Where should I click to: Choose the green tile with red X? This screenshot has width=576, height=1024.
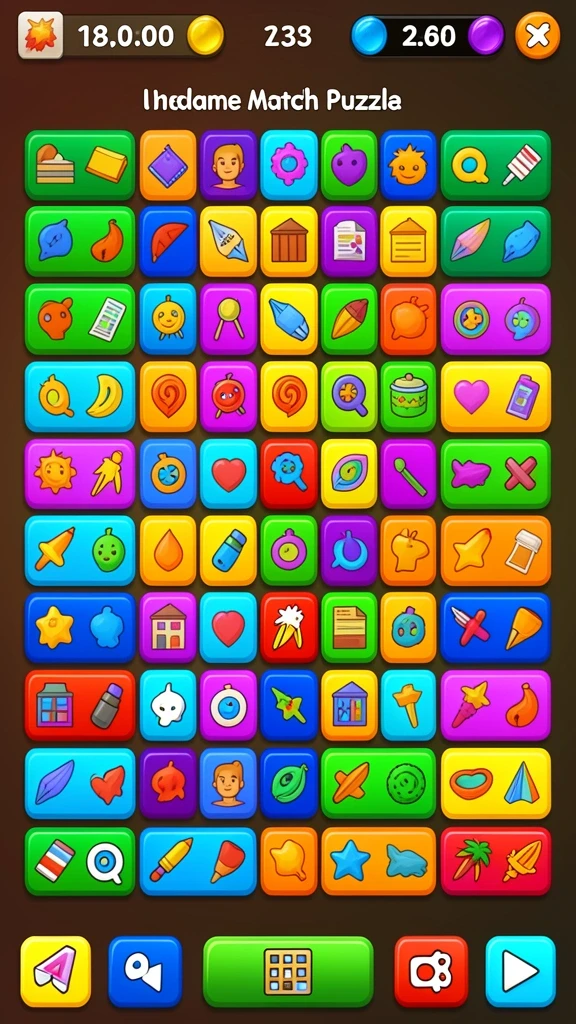[x=496, y=473]
